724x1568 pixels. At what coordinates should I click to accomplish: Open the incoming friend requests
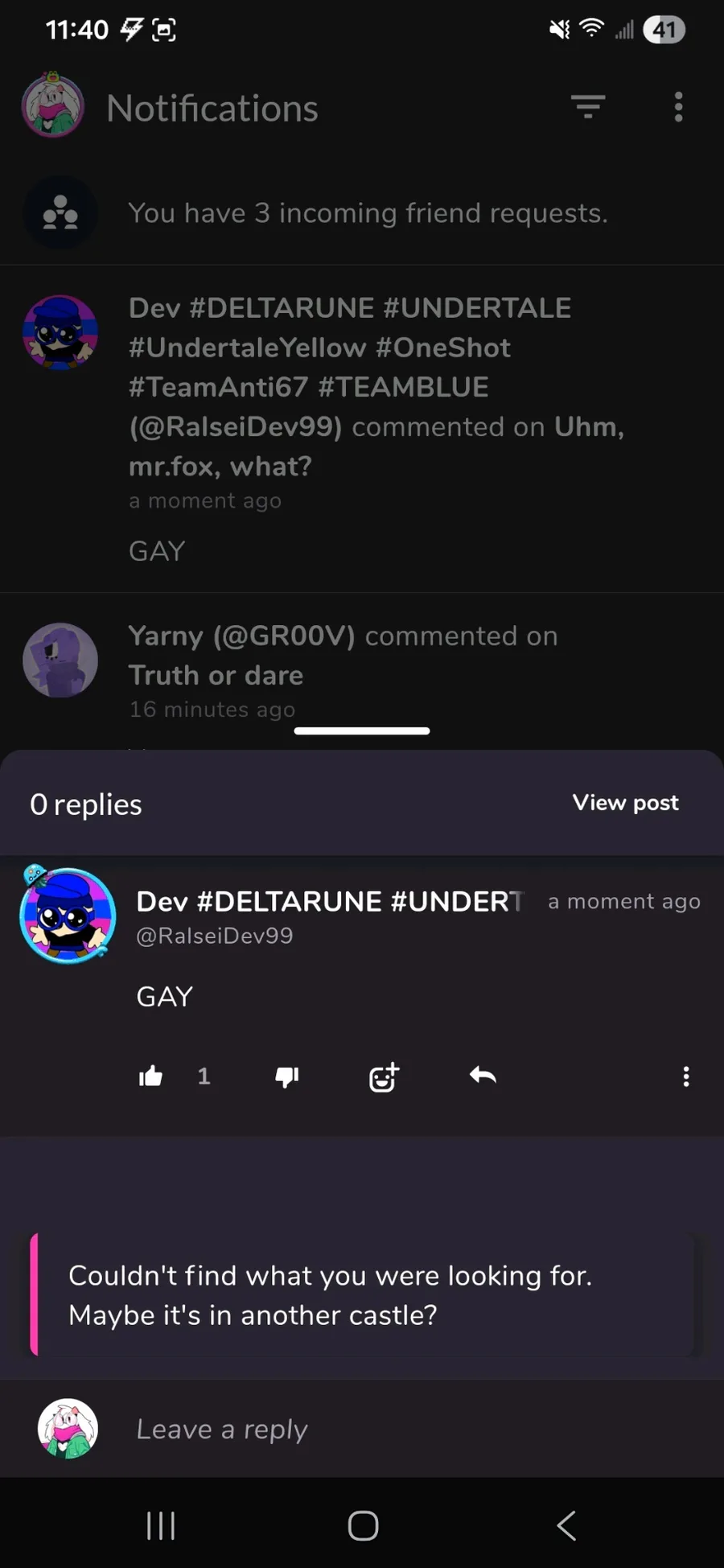point(367,213)
